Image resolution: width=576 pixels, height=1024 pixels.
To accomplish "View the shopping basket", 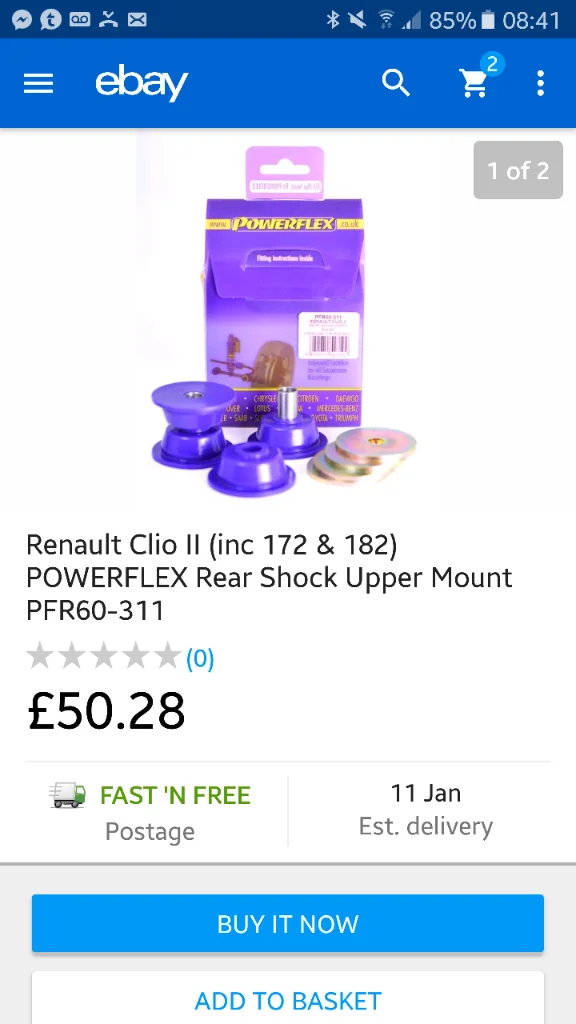I will pos(475,83).
